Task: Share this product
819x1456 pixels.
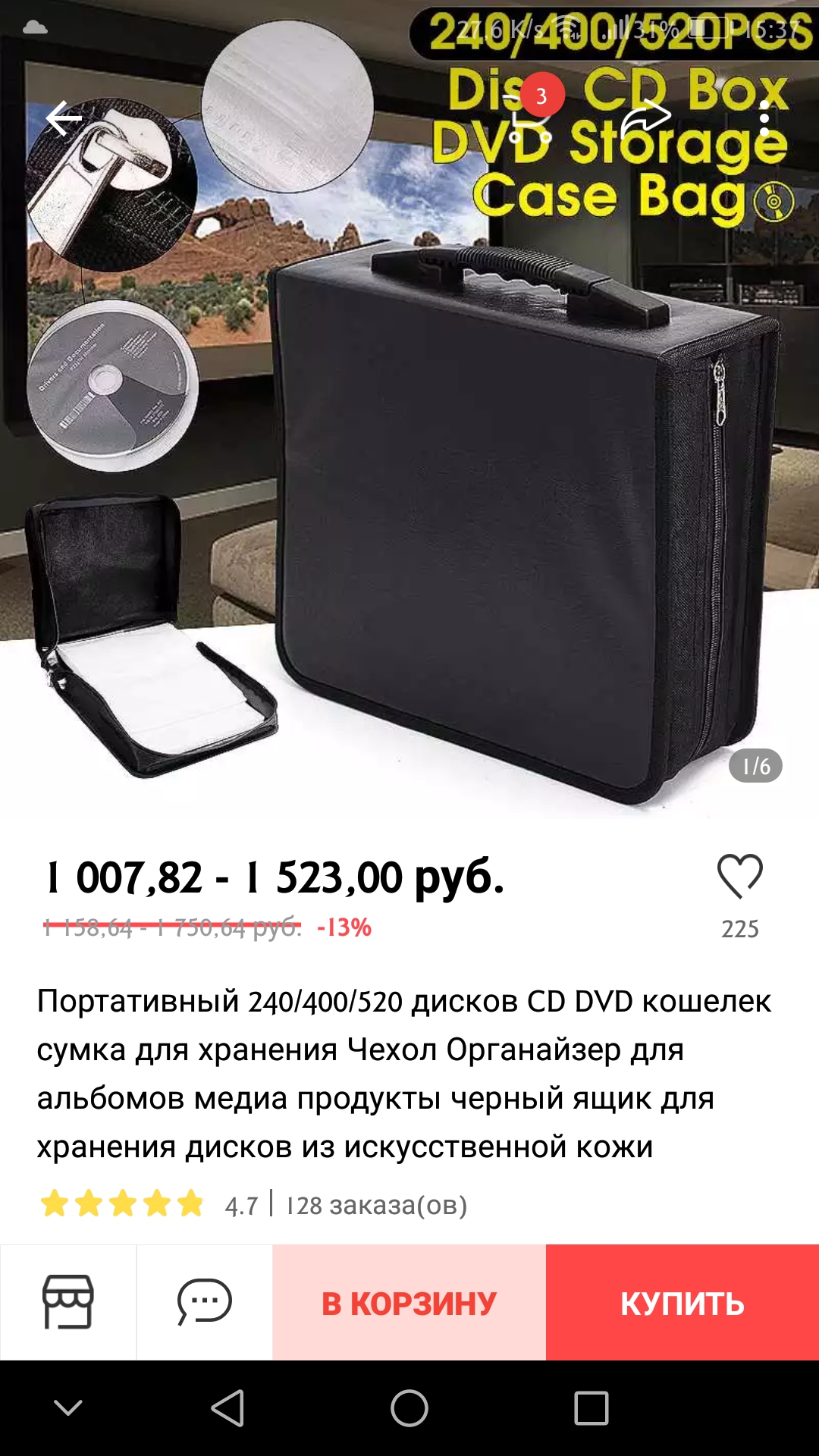Action: [x=645, y=119]
